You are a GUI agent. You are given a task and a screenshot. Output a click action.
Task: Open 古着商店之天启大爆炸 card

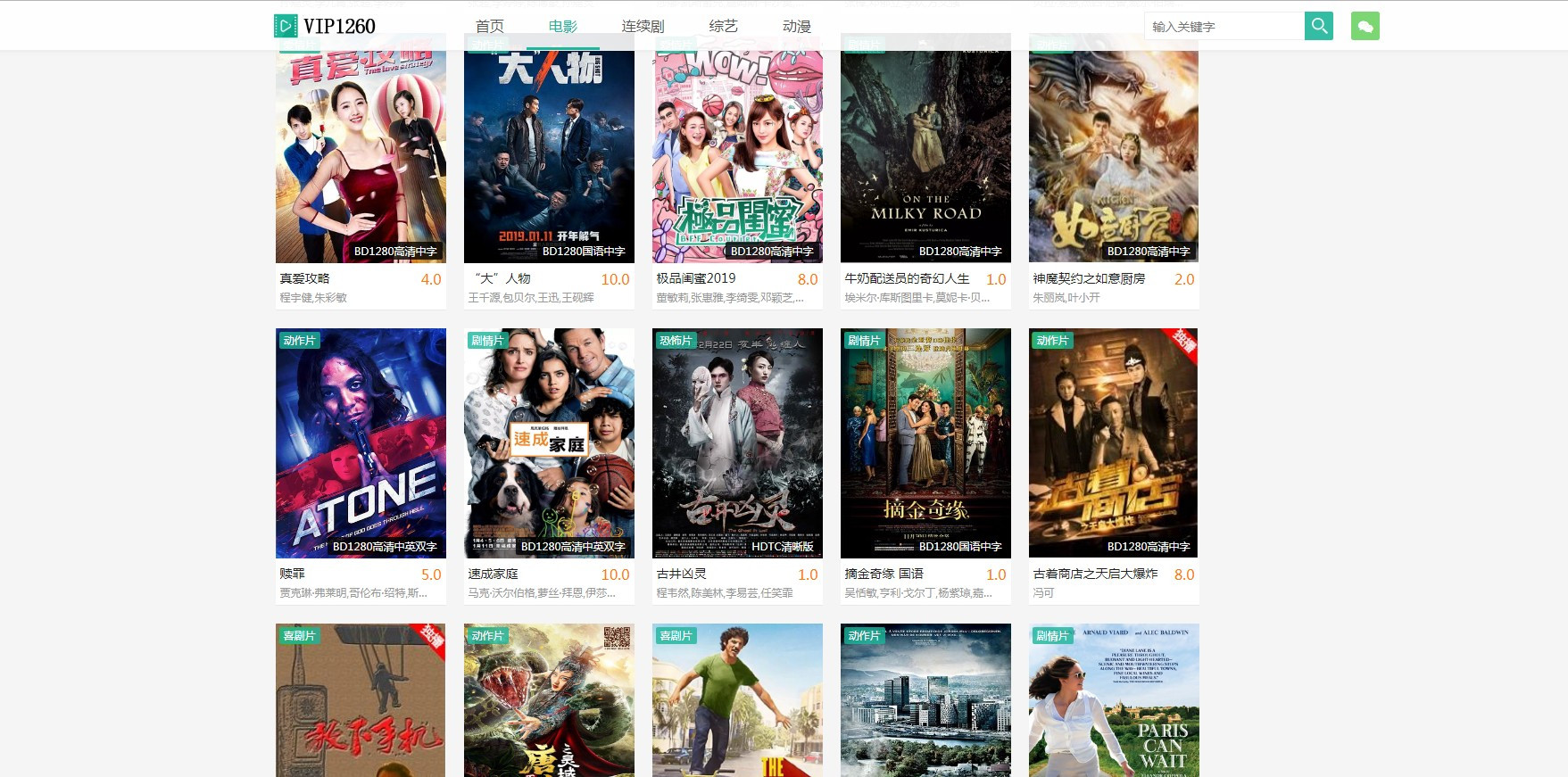[x=1113, y=443]
